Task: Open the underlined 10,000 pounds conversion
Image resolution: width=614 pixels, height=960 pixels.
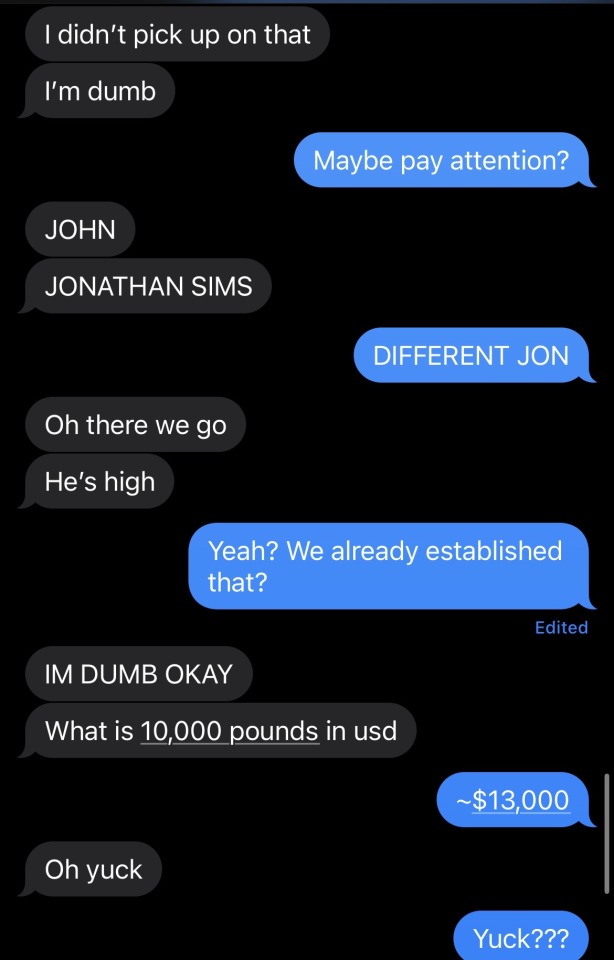Action: point(230,731)
